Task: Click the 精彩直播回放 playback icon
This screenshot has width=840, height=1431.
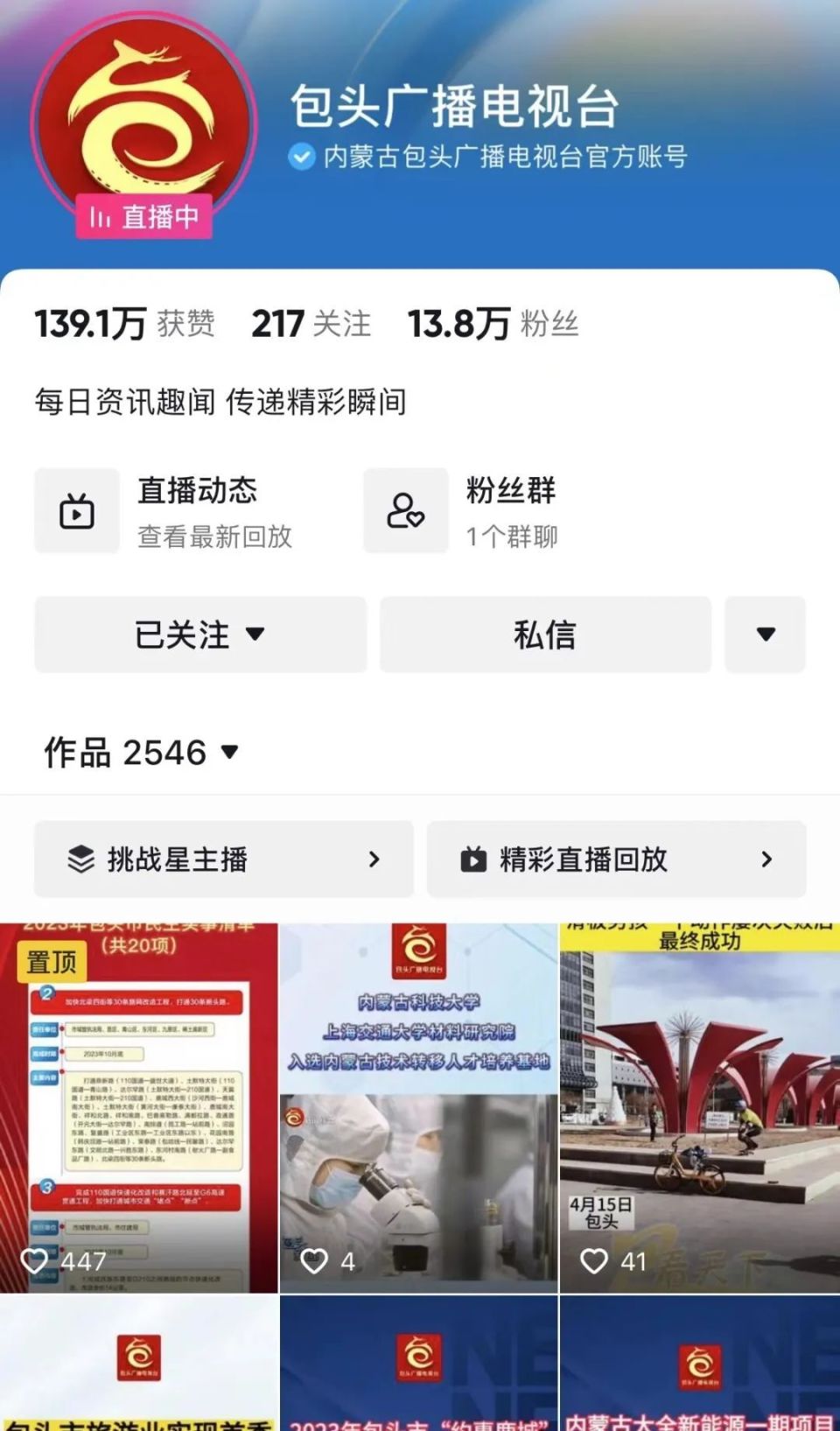Action: (475, 860)
